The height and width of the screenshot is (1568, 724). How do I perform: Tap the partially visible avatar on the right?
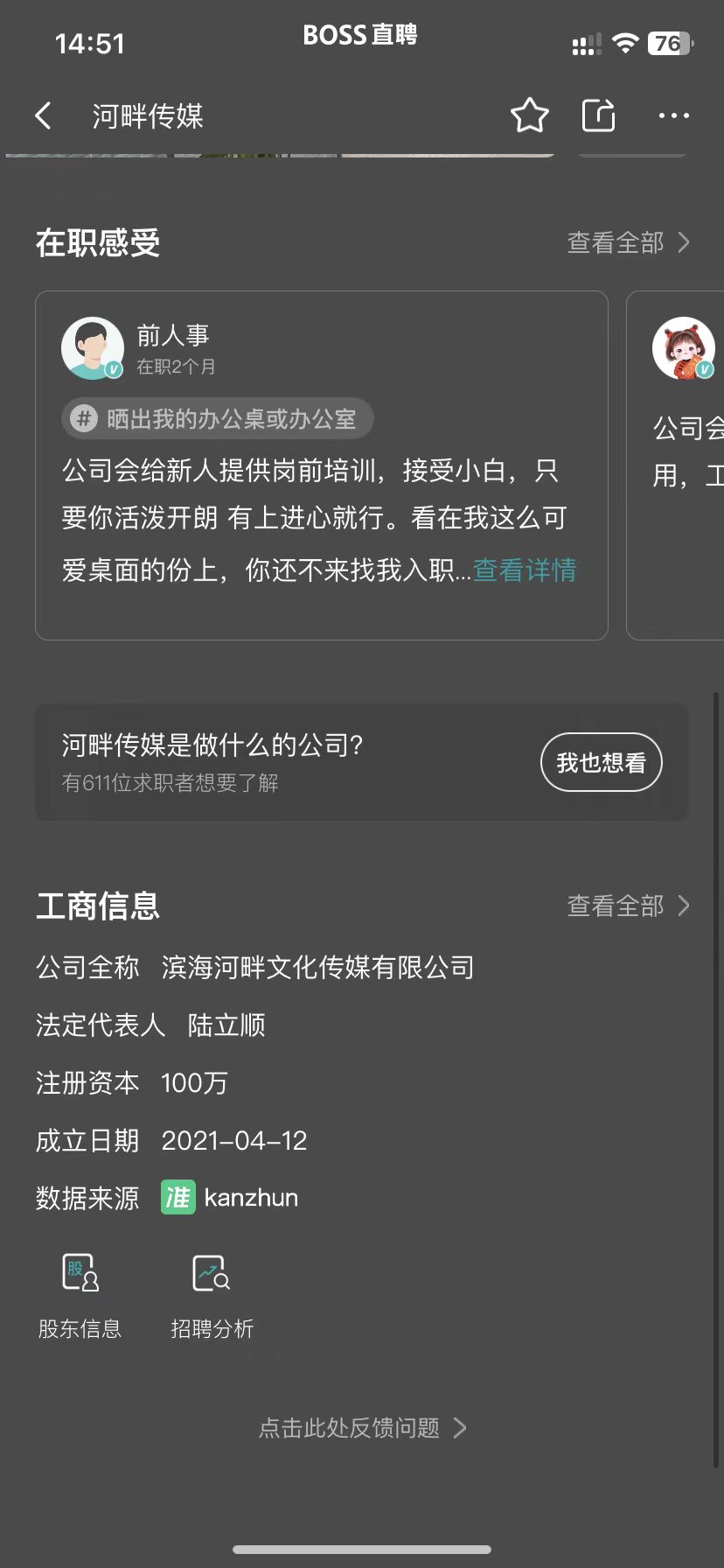pyautogui.click(x=682, y=346)
